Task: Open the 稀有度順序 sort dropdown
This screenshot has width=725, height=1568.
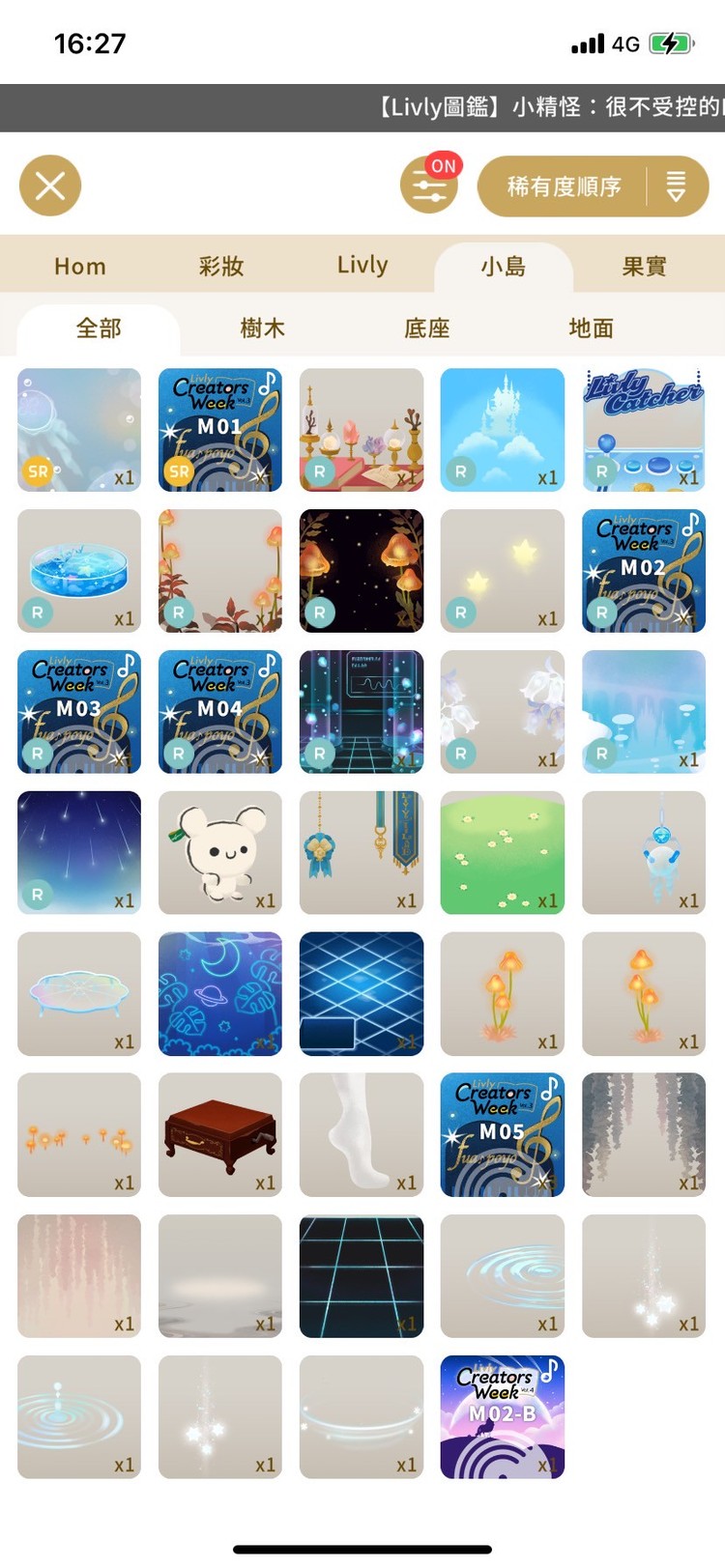Action: (593, 186)
